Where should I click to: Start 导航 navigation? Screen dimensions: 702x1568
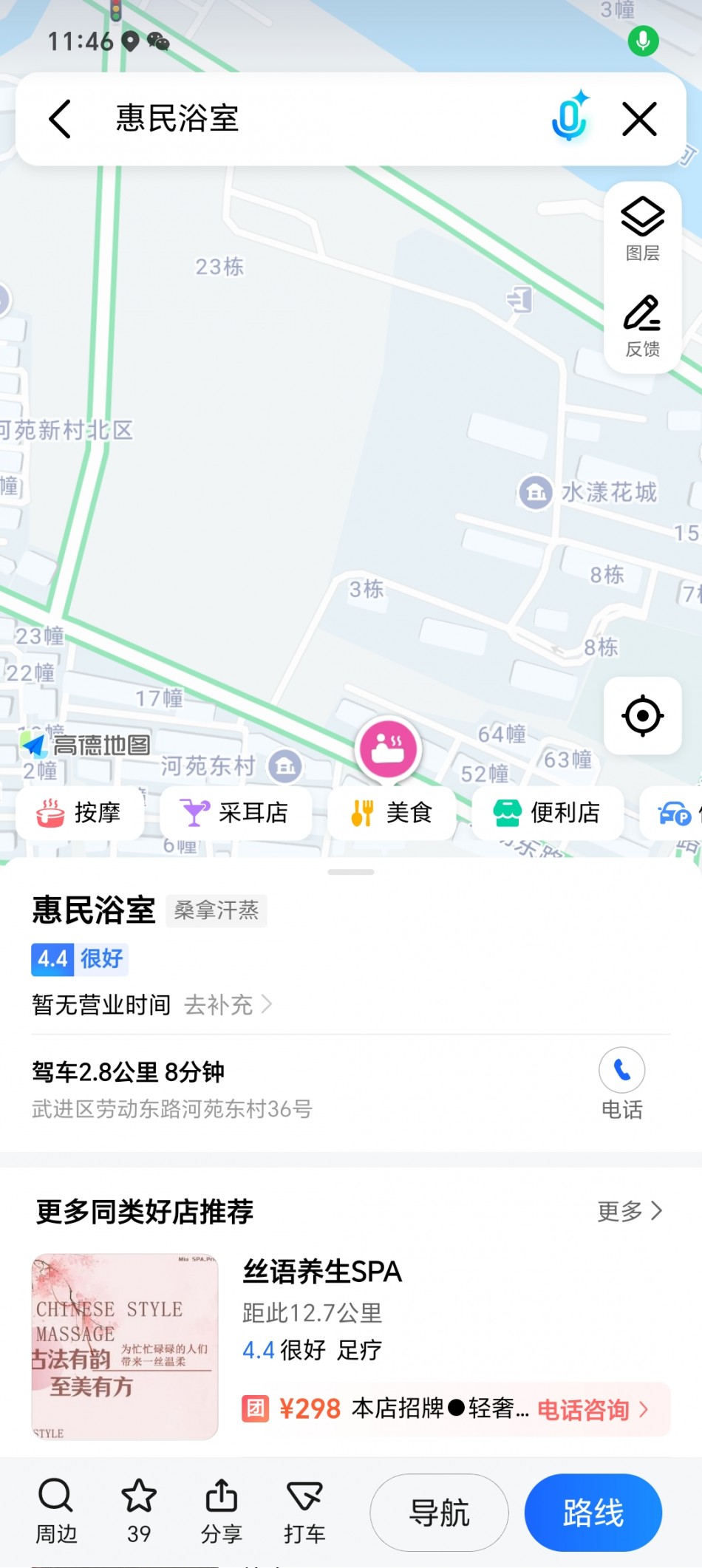tap(439, 1513)
